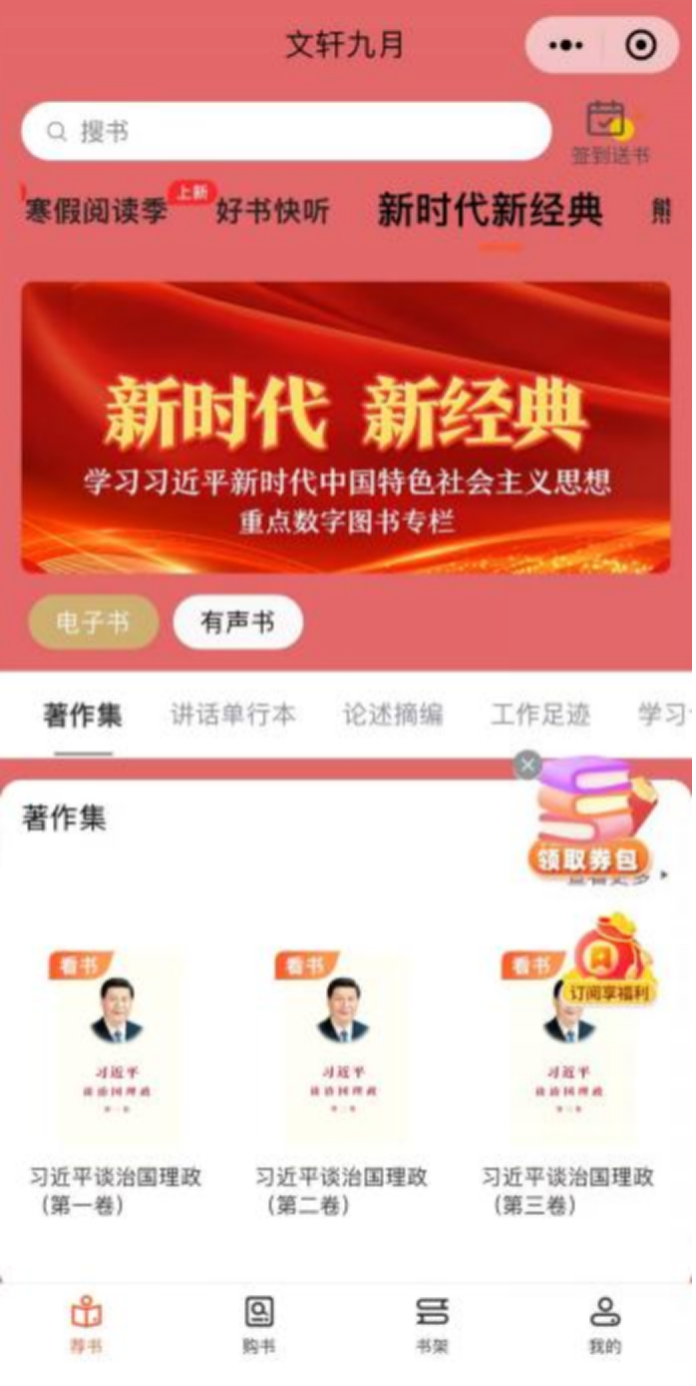Close the mini program with the circle button
The image size is (696, 1386).
(641, 45)
